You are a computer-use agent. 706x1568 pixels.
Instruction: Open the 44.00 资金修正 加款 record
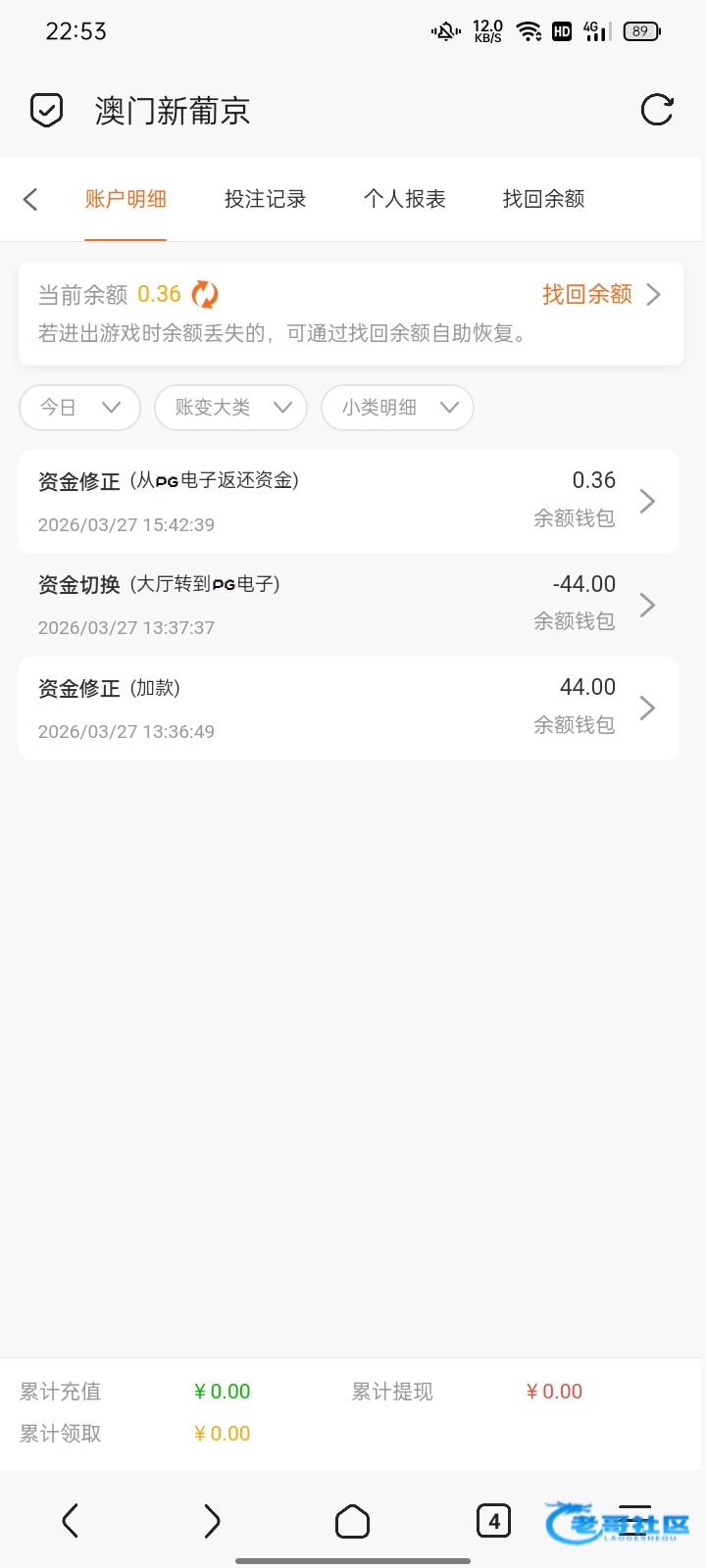tap(348, 709)
